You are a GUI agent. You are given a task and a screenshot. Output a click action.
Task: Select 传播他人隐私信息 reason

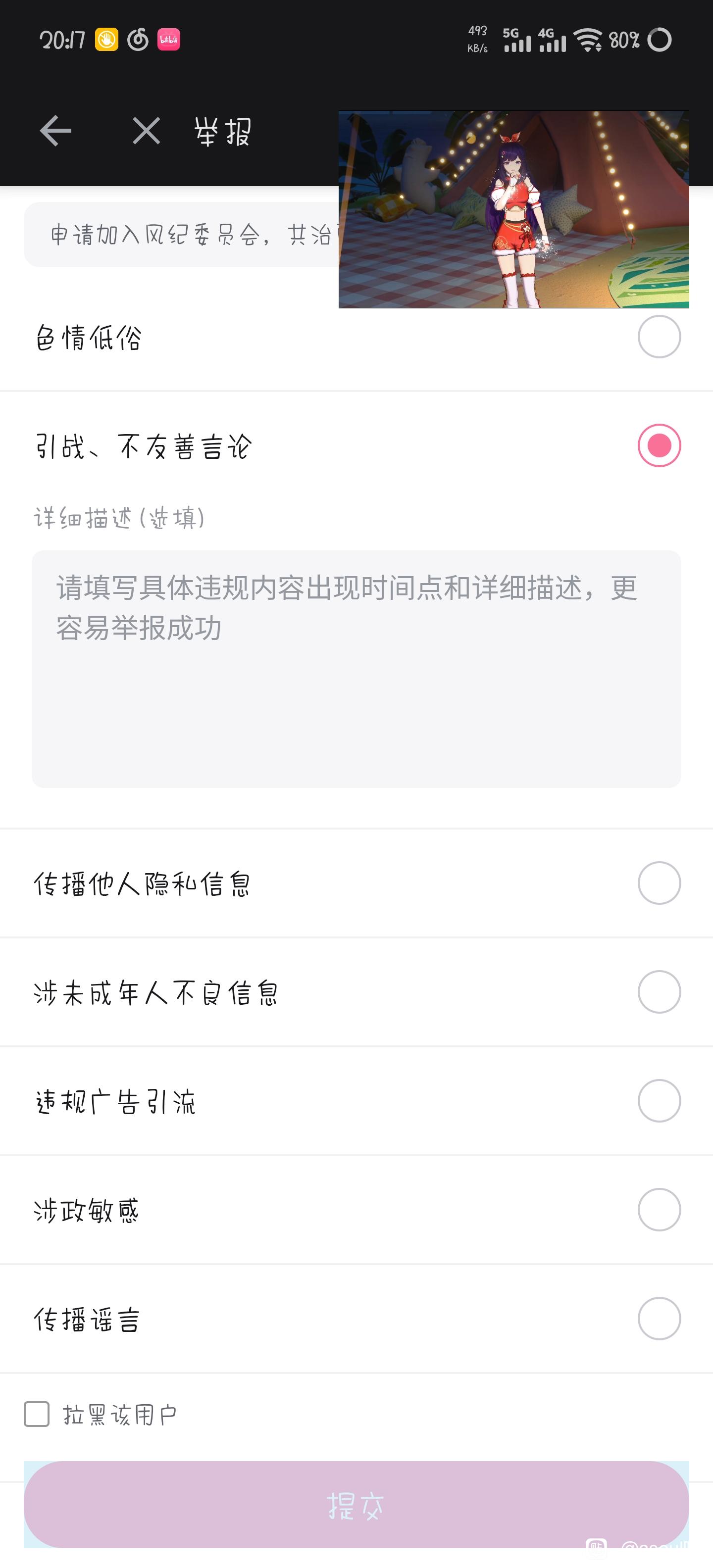pyautogui.click(x=659, y=883)
